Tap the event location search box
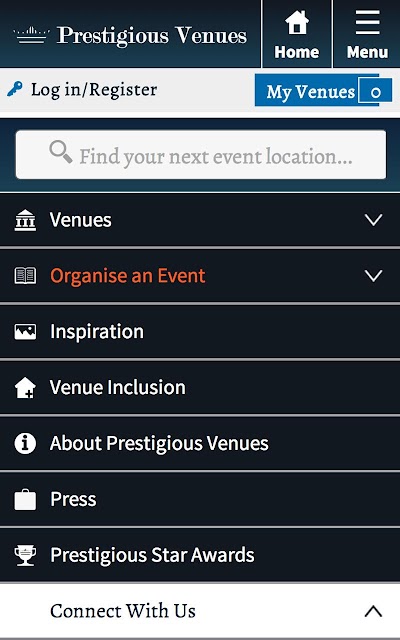Image resolution: width=400 pixels, height=640 pixels. tap(201, 155)
